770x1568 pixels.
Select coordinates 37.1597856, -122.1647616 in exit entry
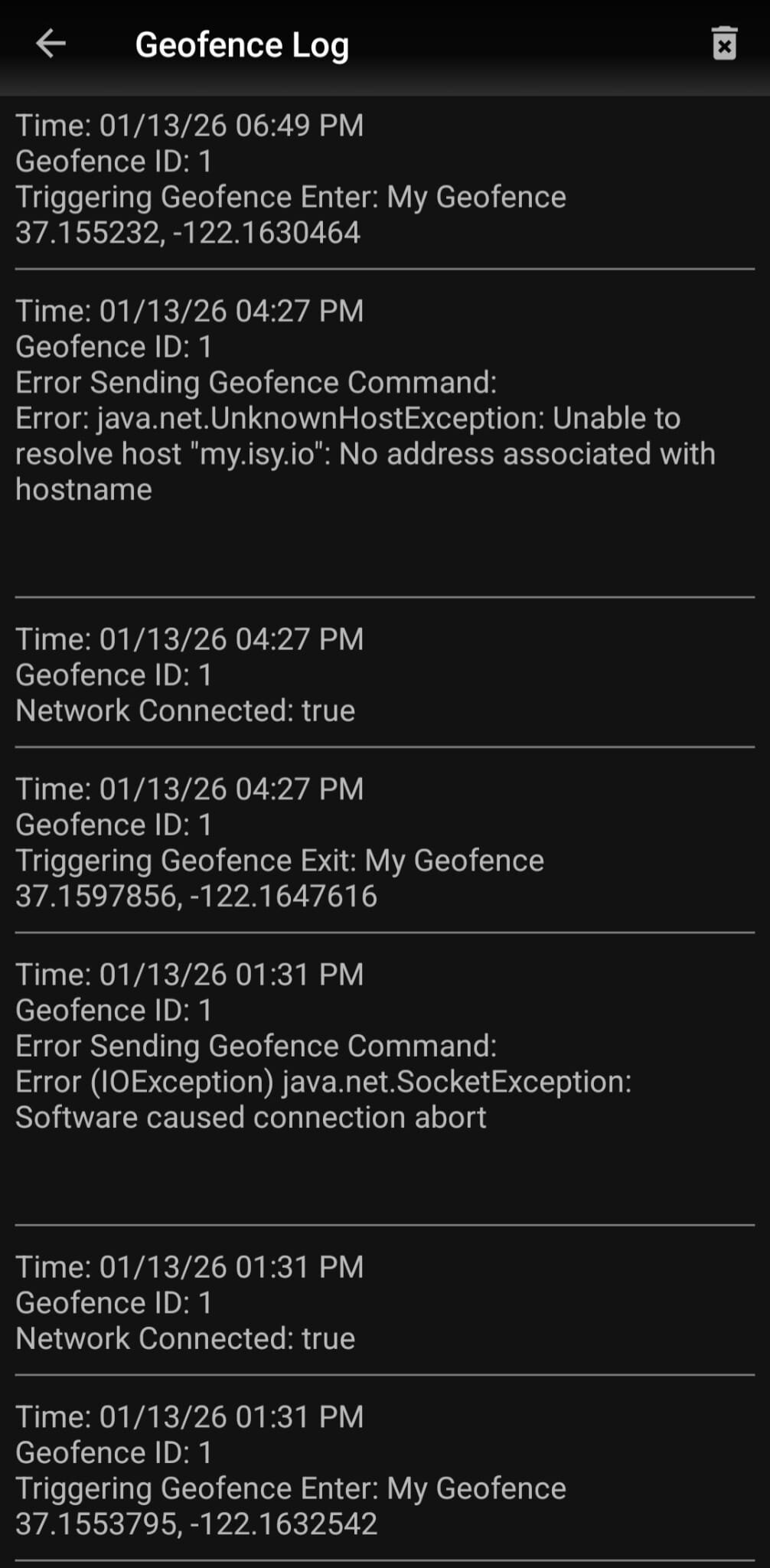[195, 895]
